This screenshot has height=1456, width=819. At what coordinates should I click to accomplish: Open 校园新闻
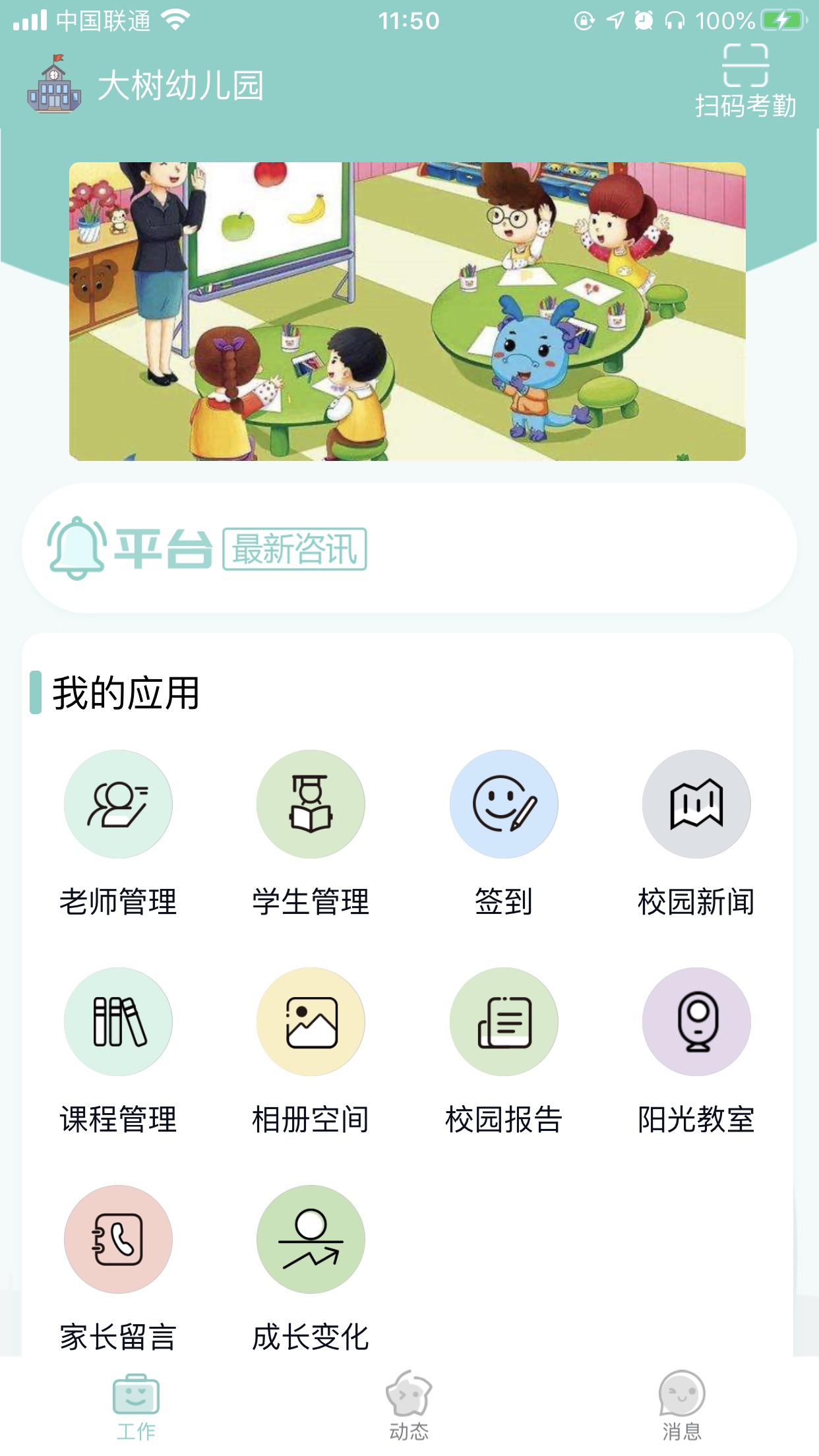point(696,804)
